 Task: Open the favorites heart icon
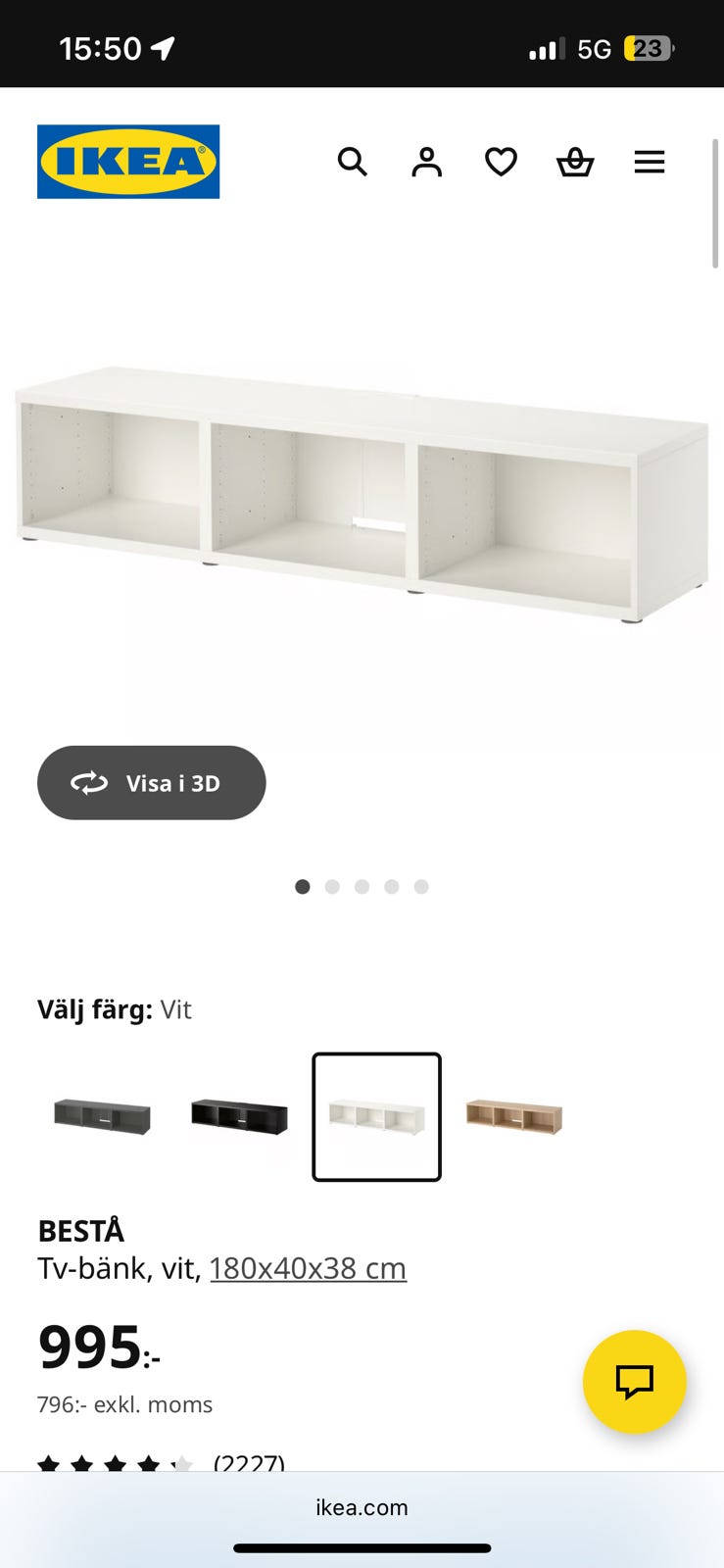pos(501,162)
